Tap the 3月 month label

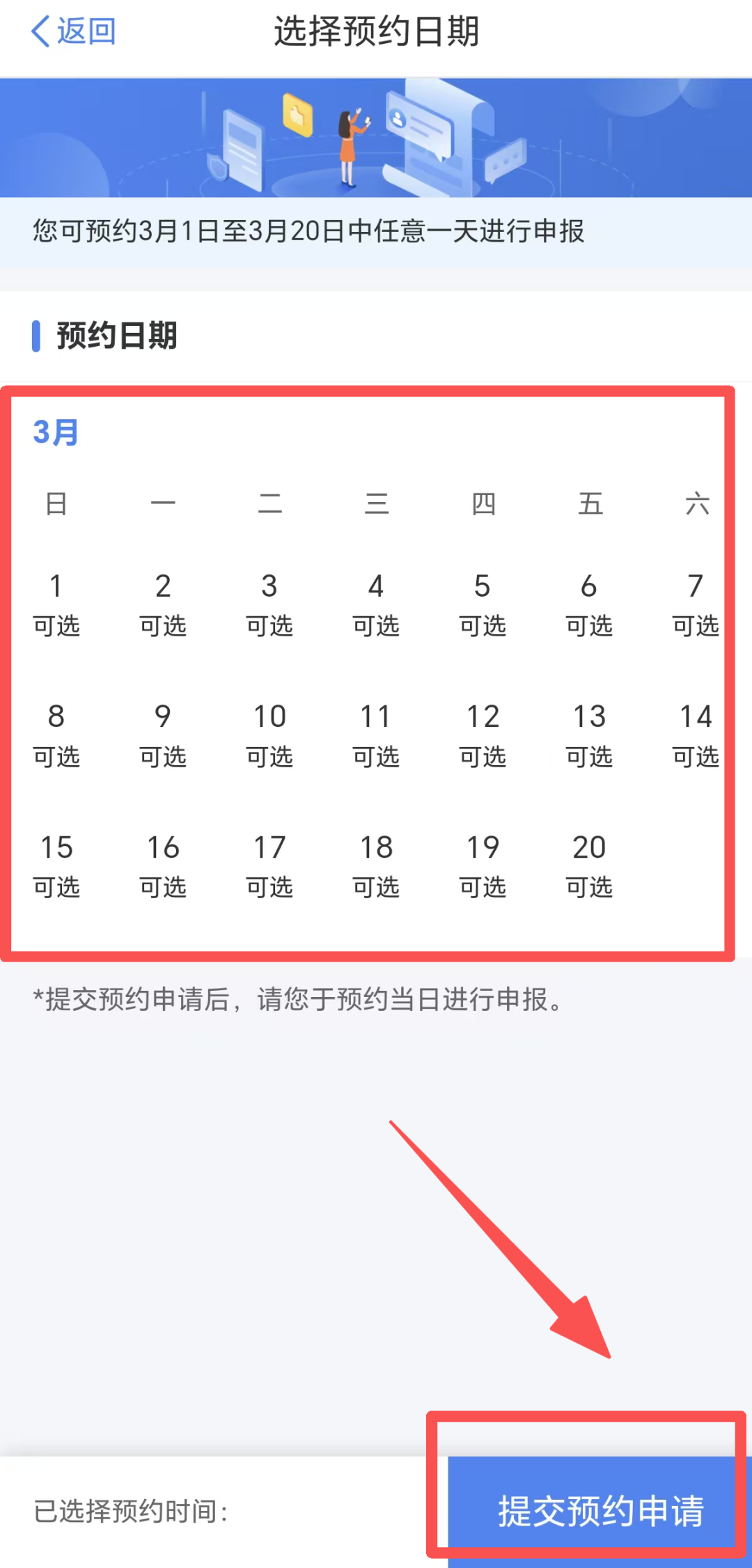click(56, 432)
